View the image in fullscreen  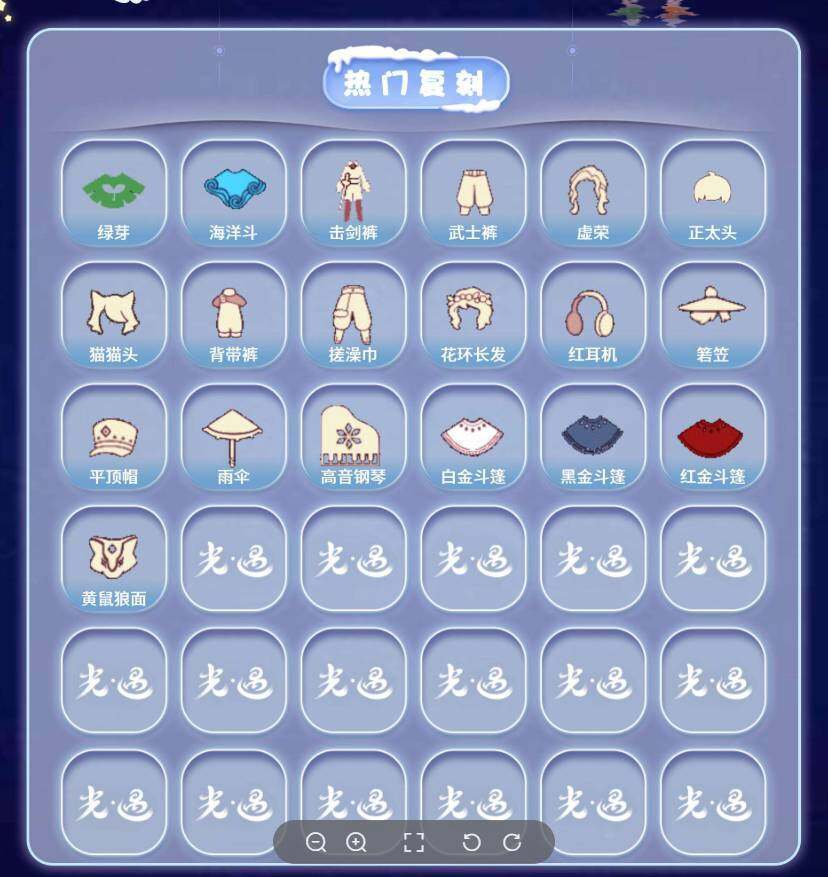click(x=414, y=842)
